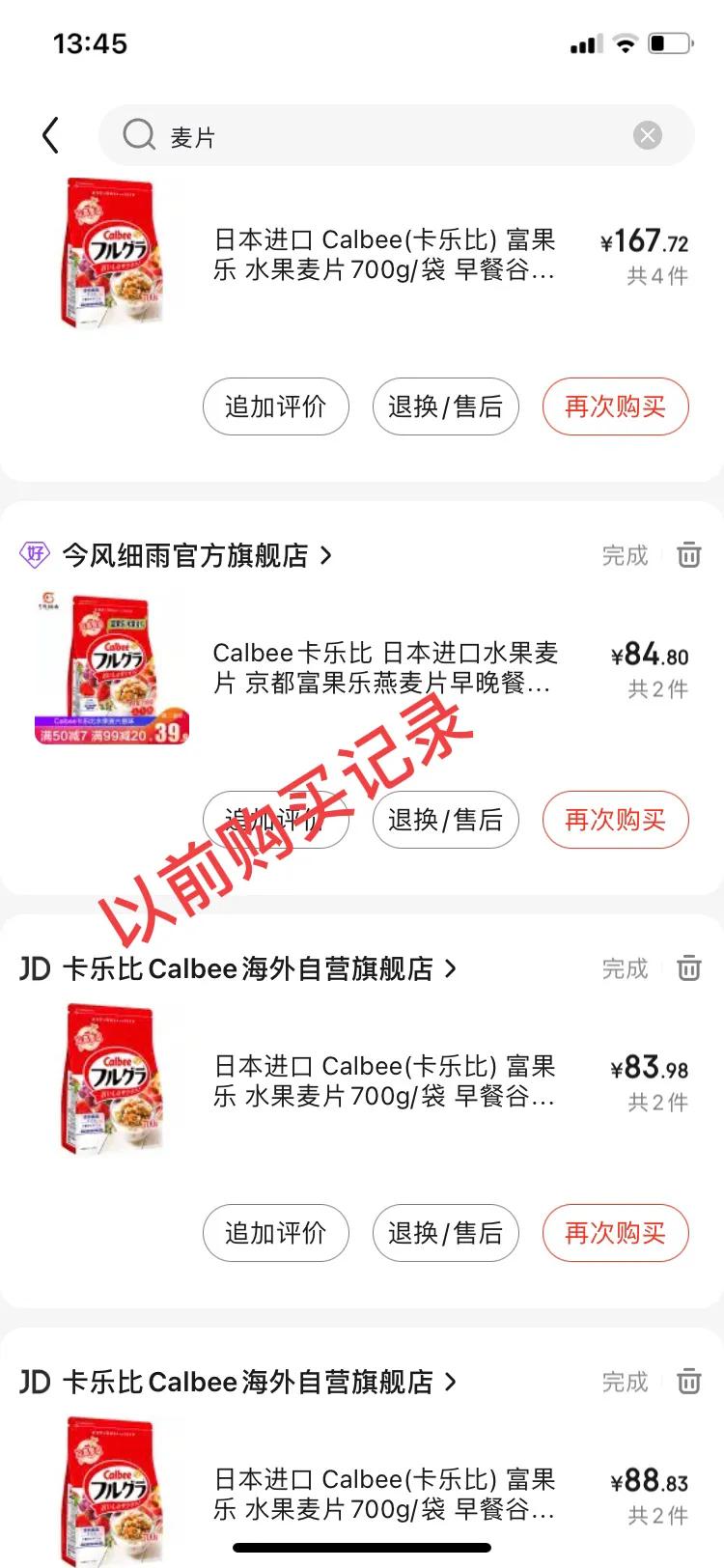The image size is (724, 1568).
Task: Tap the chevron on the bottom Calbee store
Action: pyautogui.click(x=449, y=1382)
